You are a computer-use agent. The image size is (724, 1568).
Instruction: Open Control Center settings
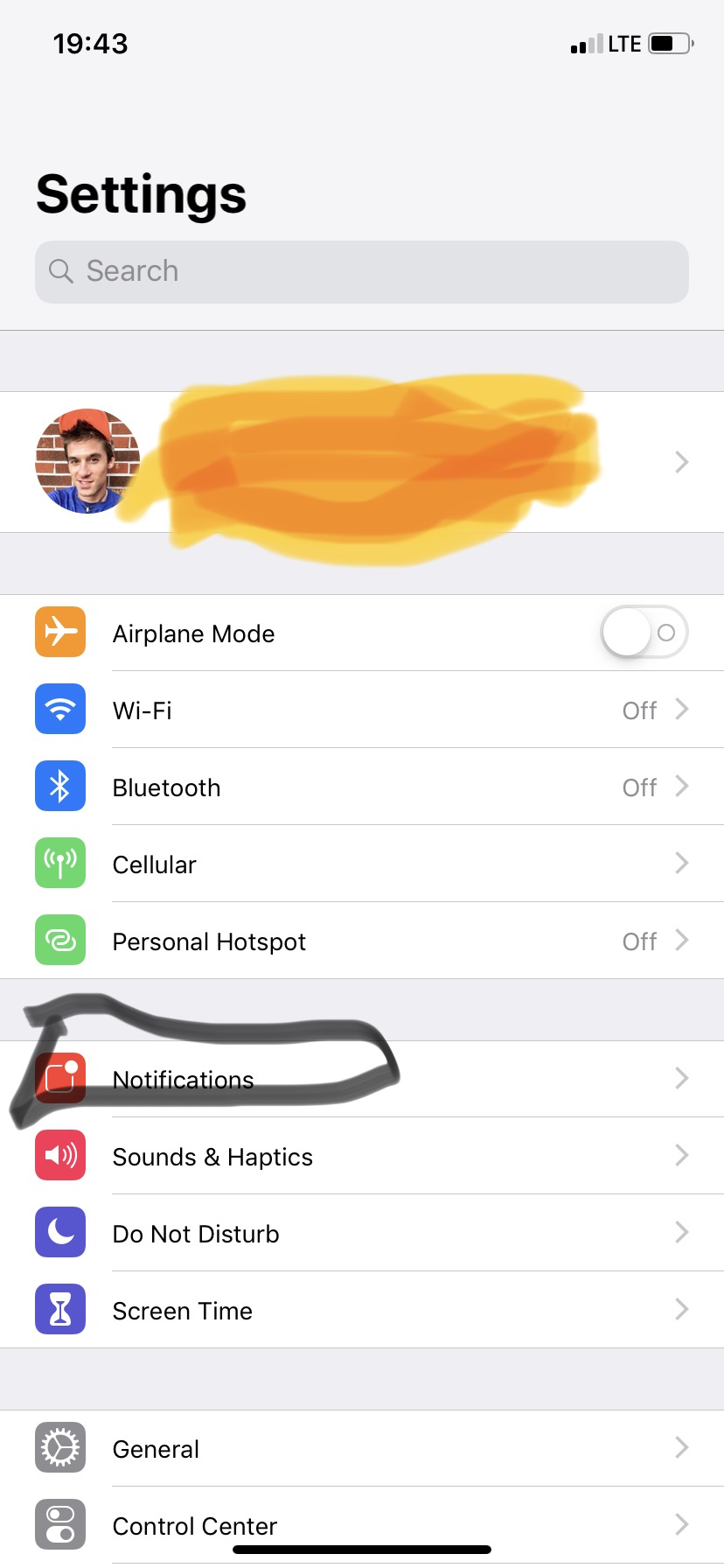coord(362,1525)
